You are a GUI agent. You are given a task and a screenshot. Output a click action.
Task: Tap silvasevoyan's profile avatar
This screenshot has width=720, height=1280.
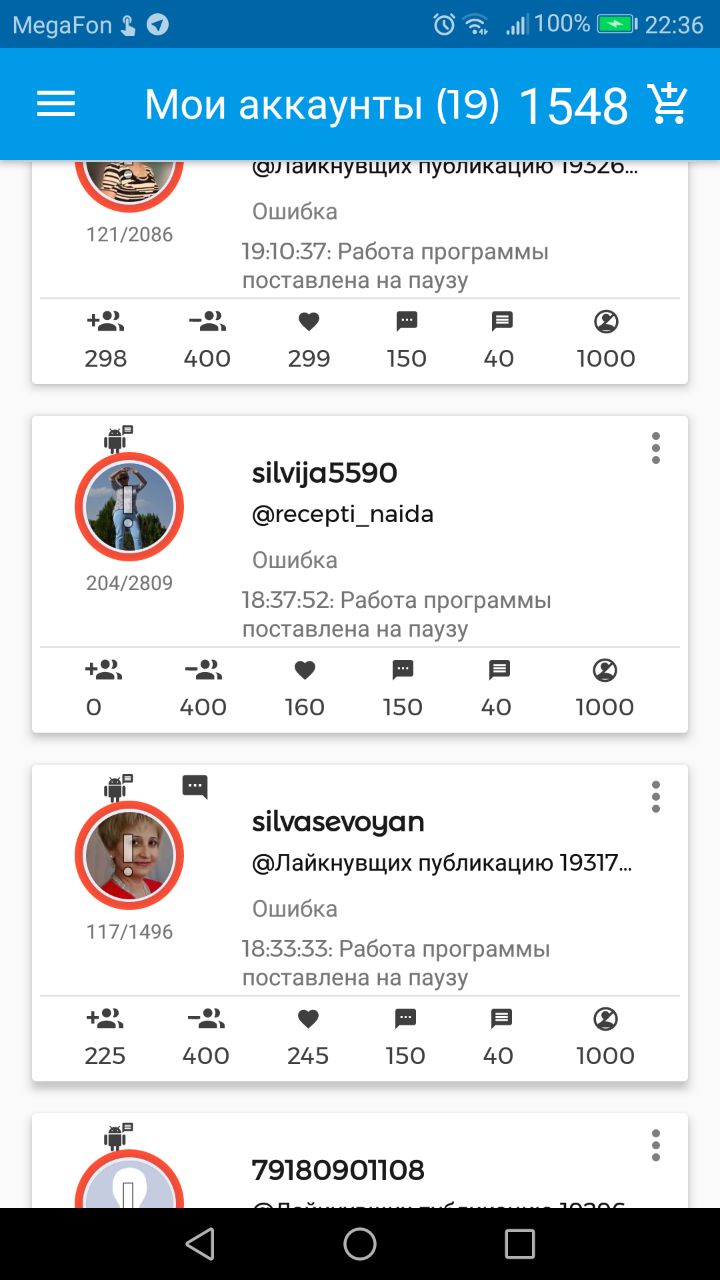pos(129,855)
